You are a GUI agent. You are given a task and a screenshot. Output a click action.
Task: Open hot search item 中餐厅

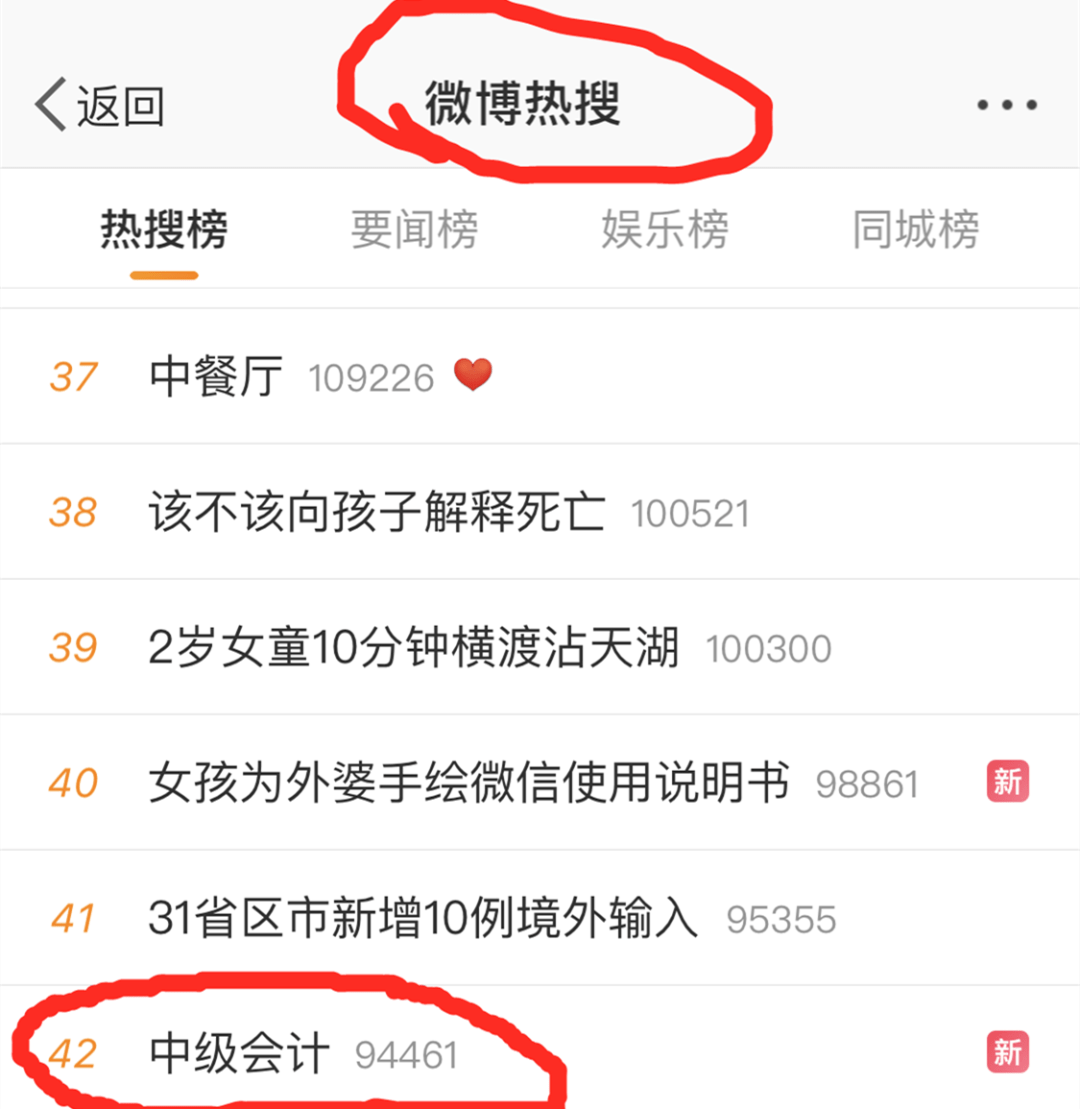point(216,377)
